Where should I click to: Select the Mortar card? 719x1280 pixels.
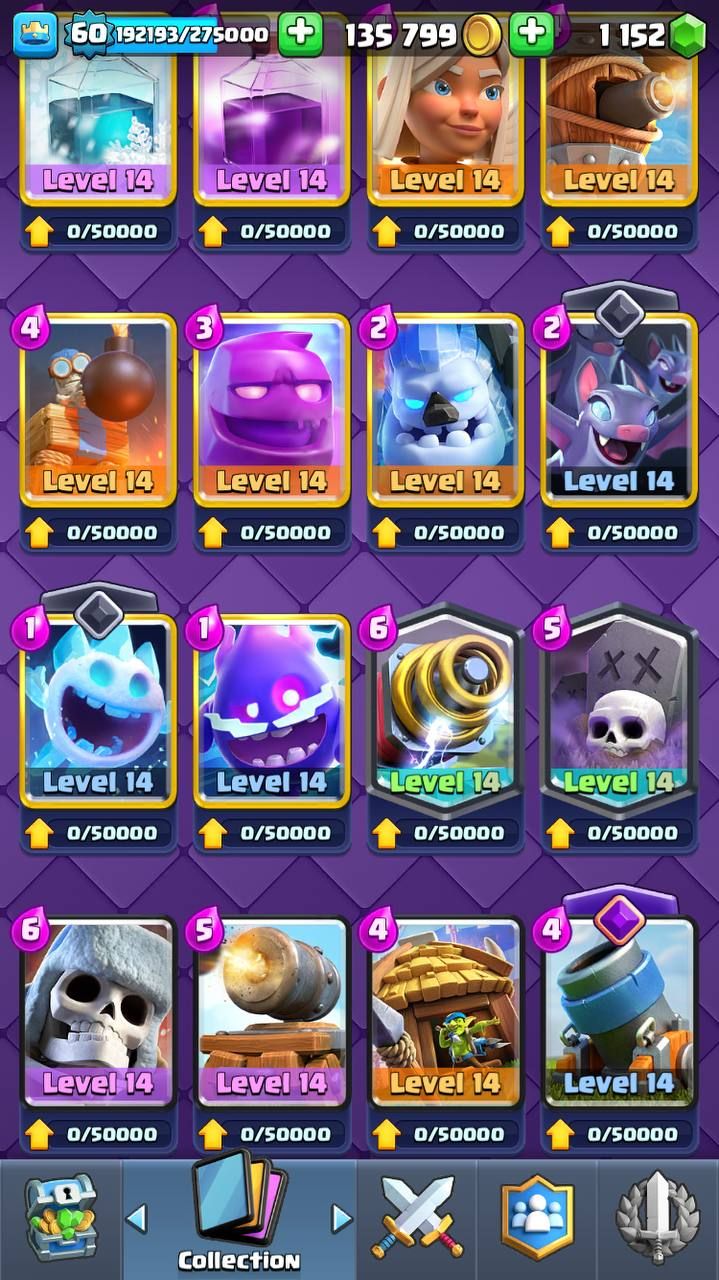pyautogui.click(x=618, y=1012)
